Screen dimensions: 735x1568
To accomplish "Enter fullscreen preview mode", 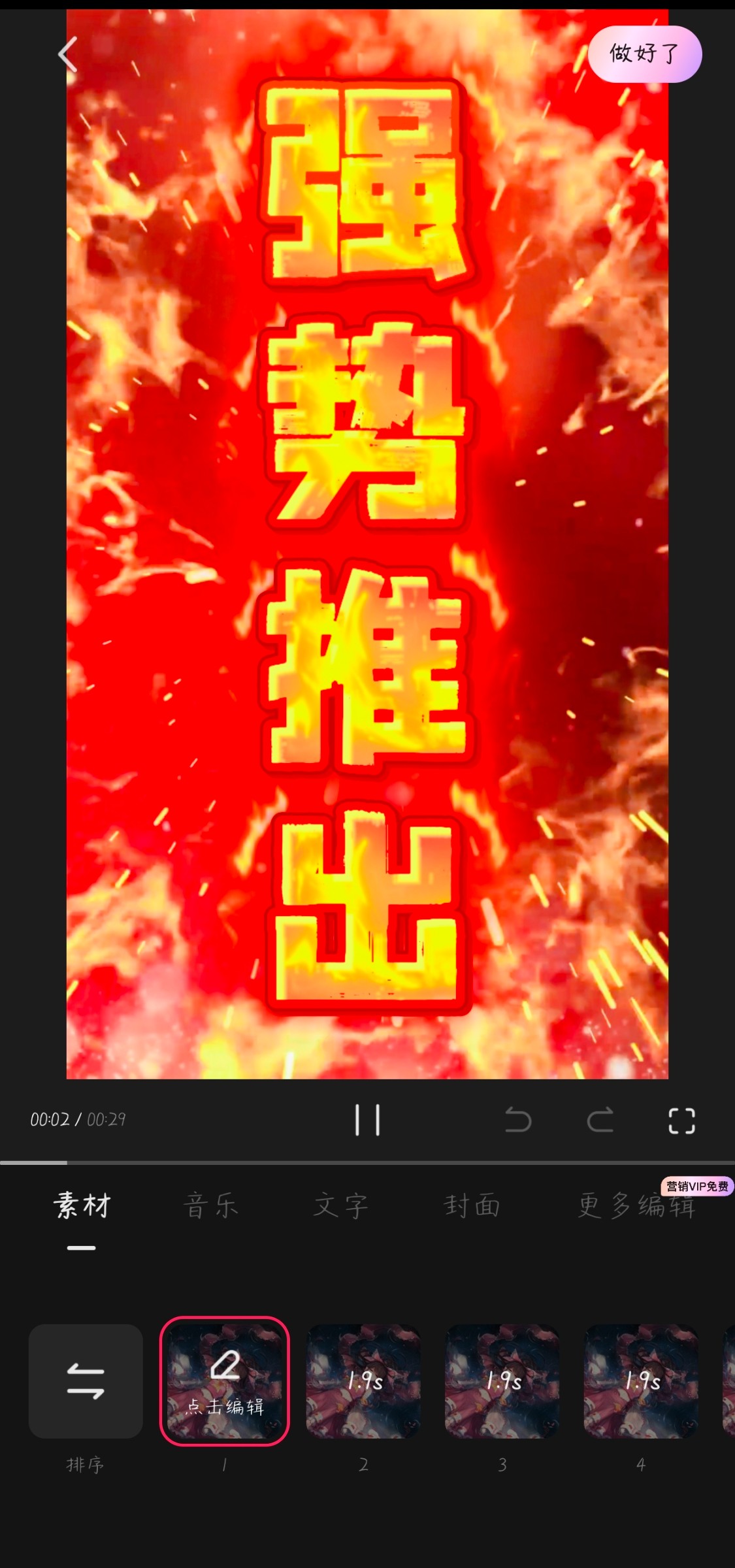I will tap(681, 1120).
